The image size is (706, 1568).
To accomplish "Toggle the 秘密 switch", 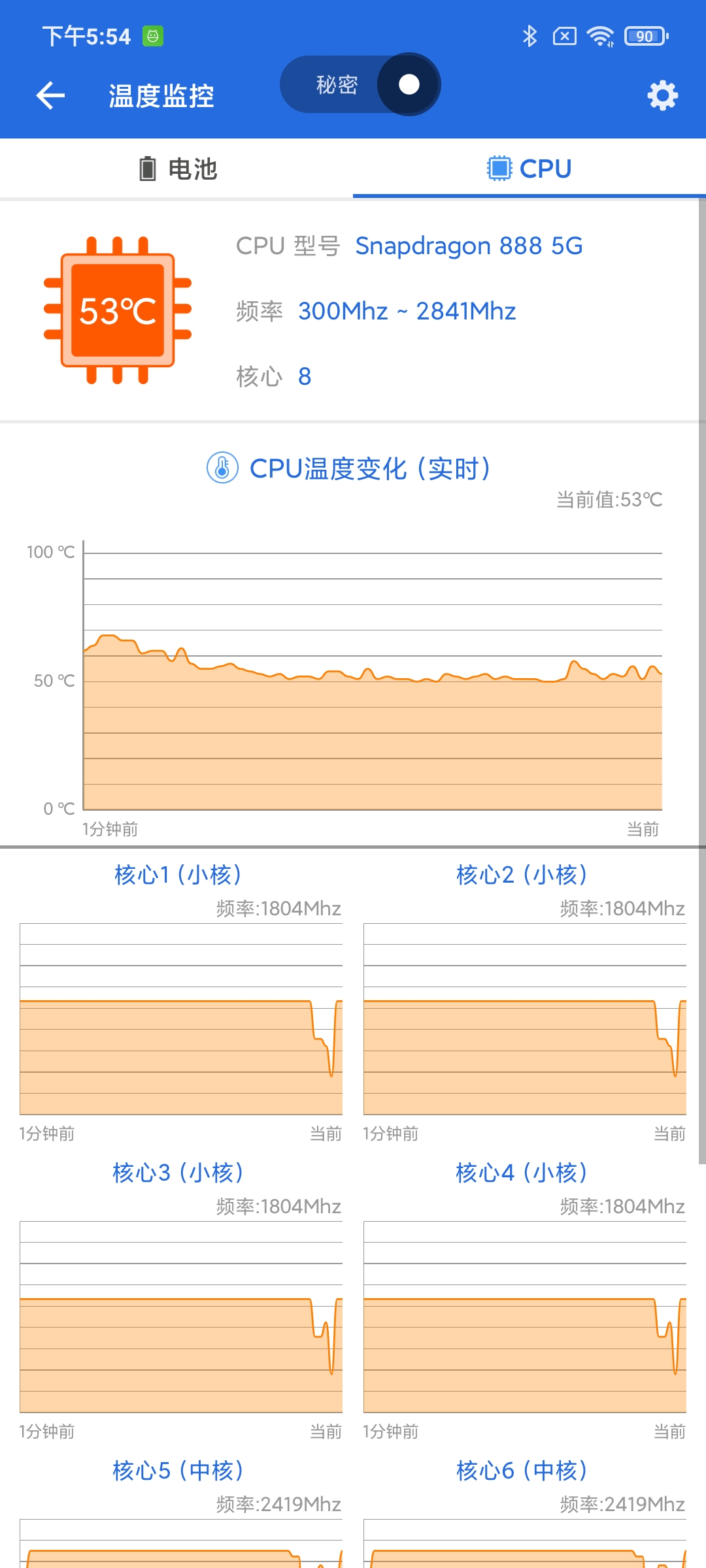I will [360, 84].
